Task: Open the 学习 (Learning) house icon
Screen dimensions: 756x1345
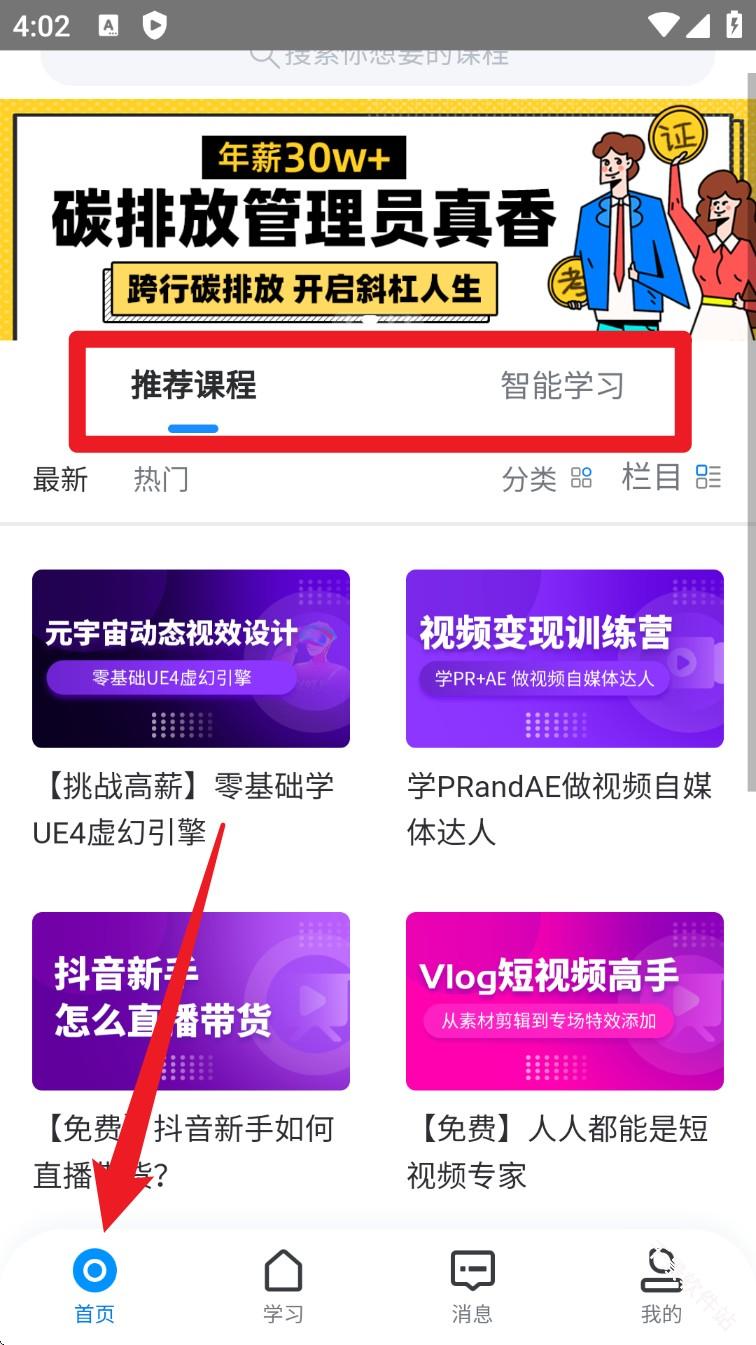Action: point(284,1271)
